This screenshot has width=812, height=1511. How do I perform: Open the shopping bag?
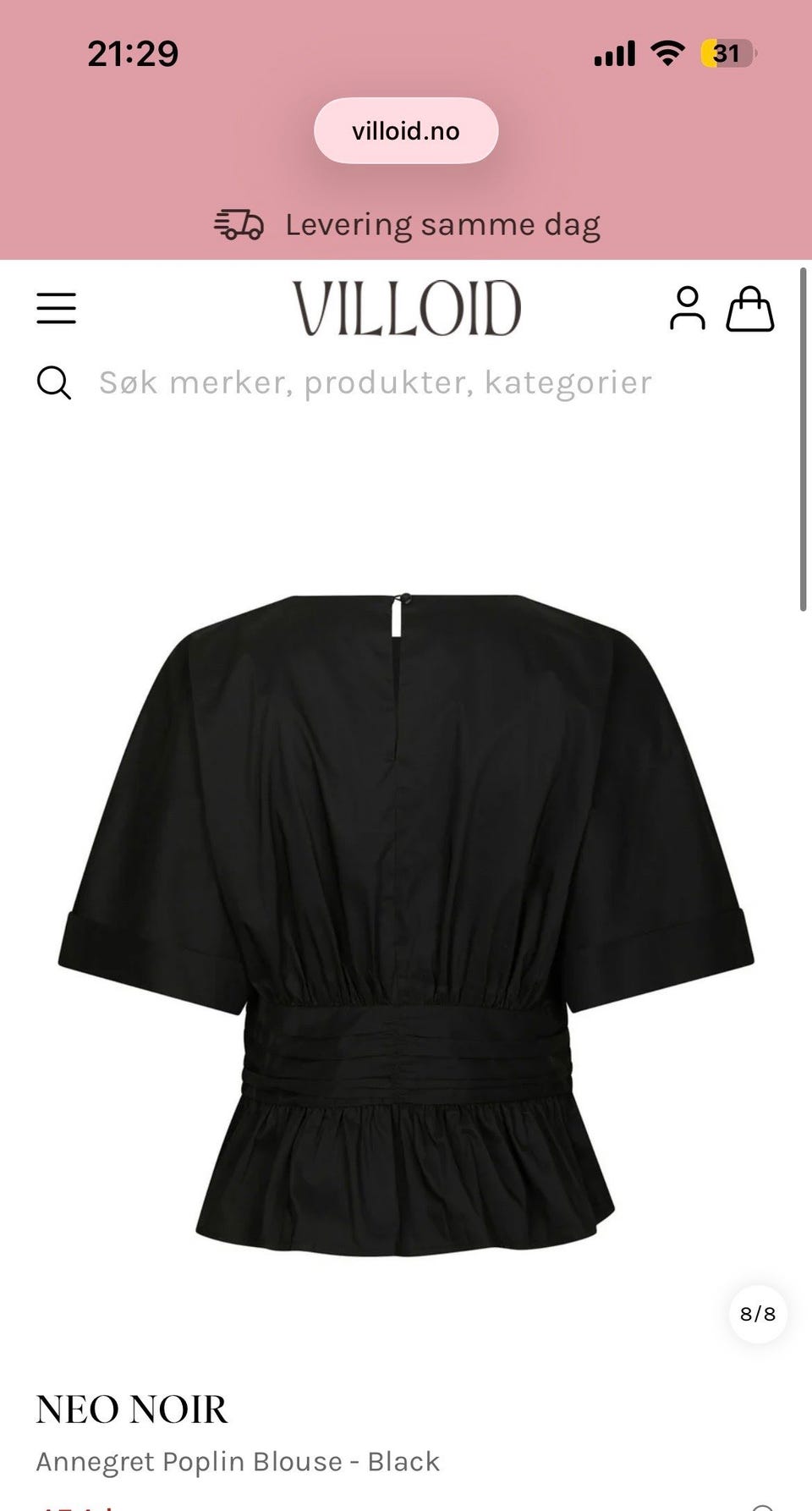coord(750,308)
